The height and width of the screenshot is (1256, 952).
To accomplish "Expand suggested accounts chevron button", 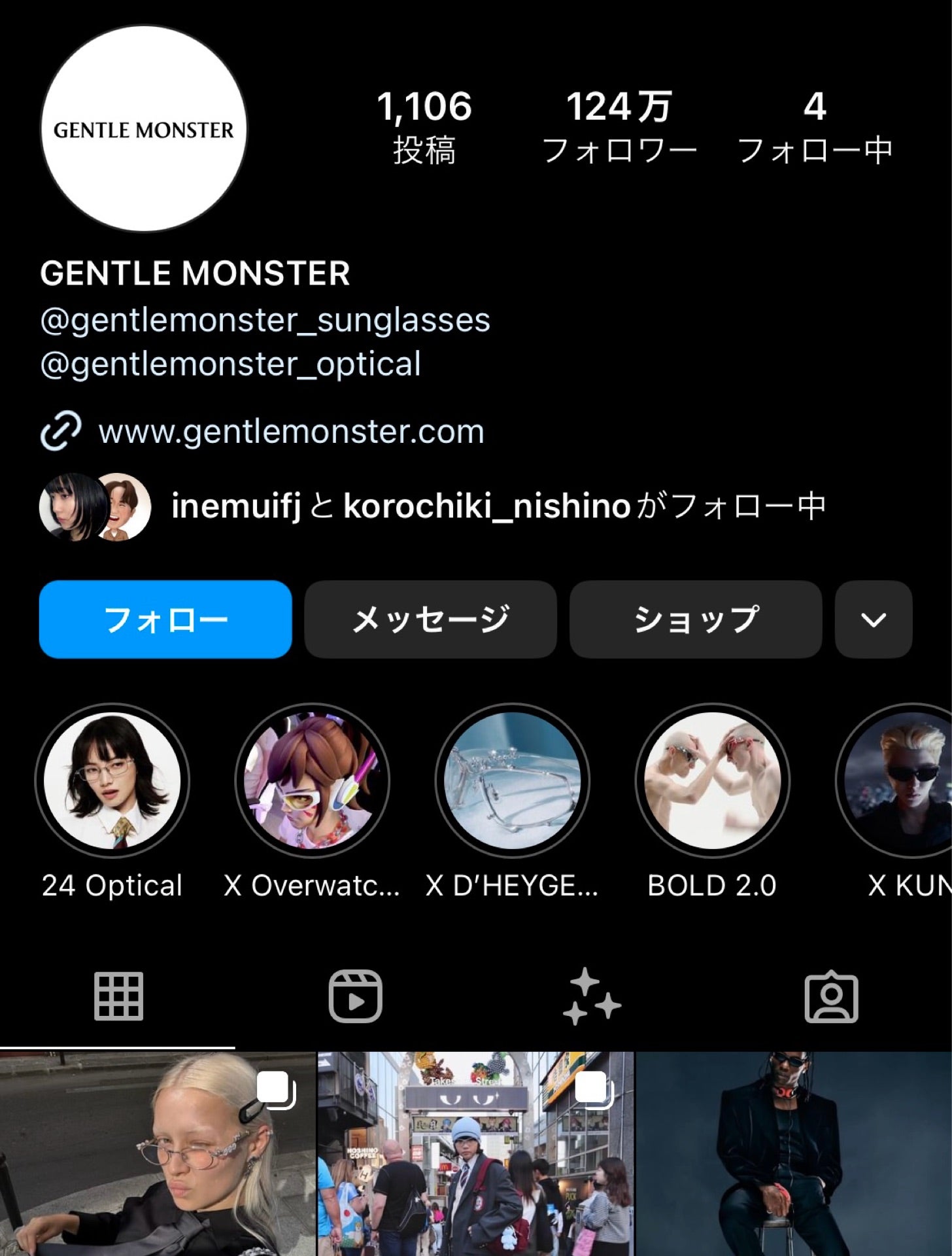I will [874, 619].
